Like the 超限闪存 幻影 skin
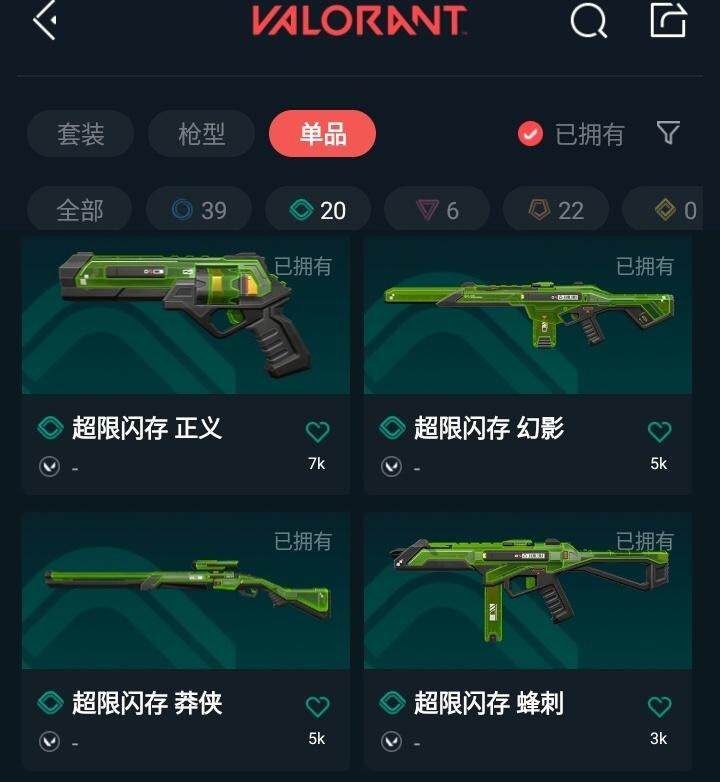The height and width of the screenshot is (782, 720). pos(659,432)
